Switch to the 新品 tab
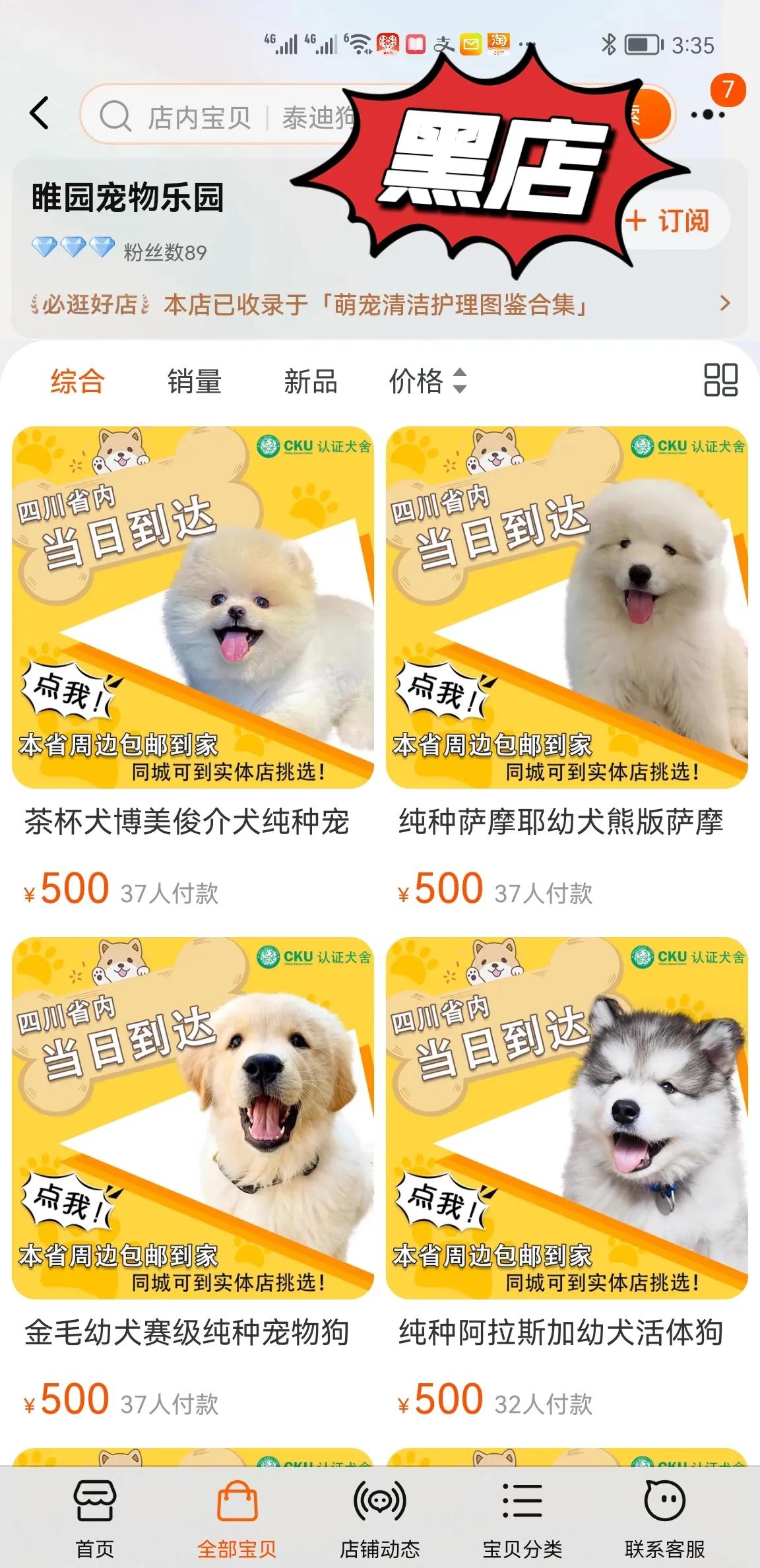Screen dimensions: 760x1568 pos(310,381)
